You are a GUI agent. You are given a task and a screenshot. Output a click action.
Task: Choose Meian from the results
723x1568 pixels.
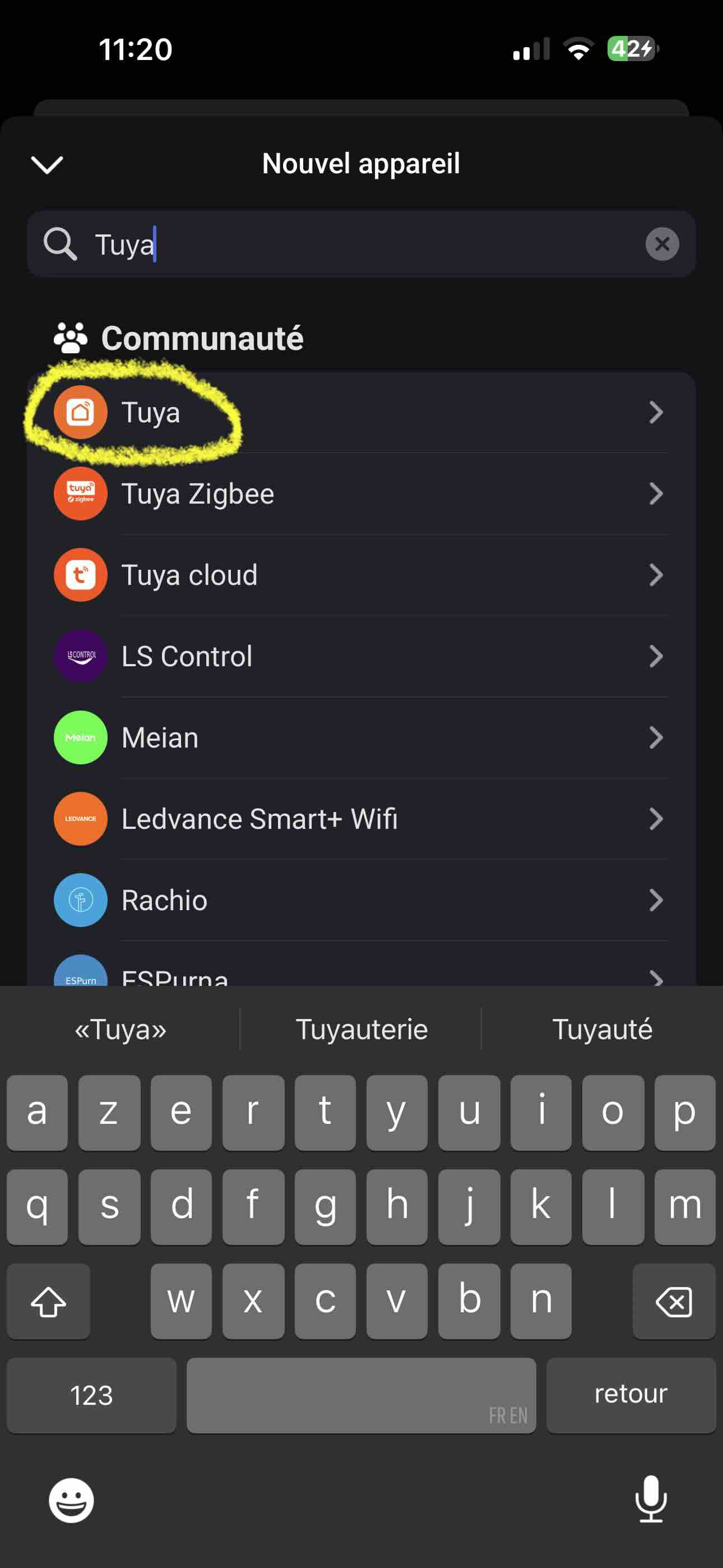[361, 738]
